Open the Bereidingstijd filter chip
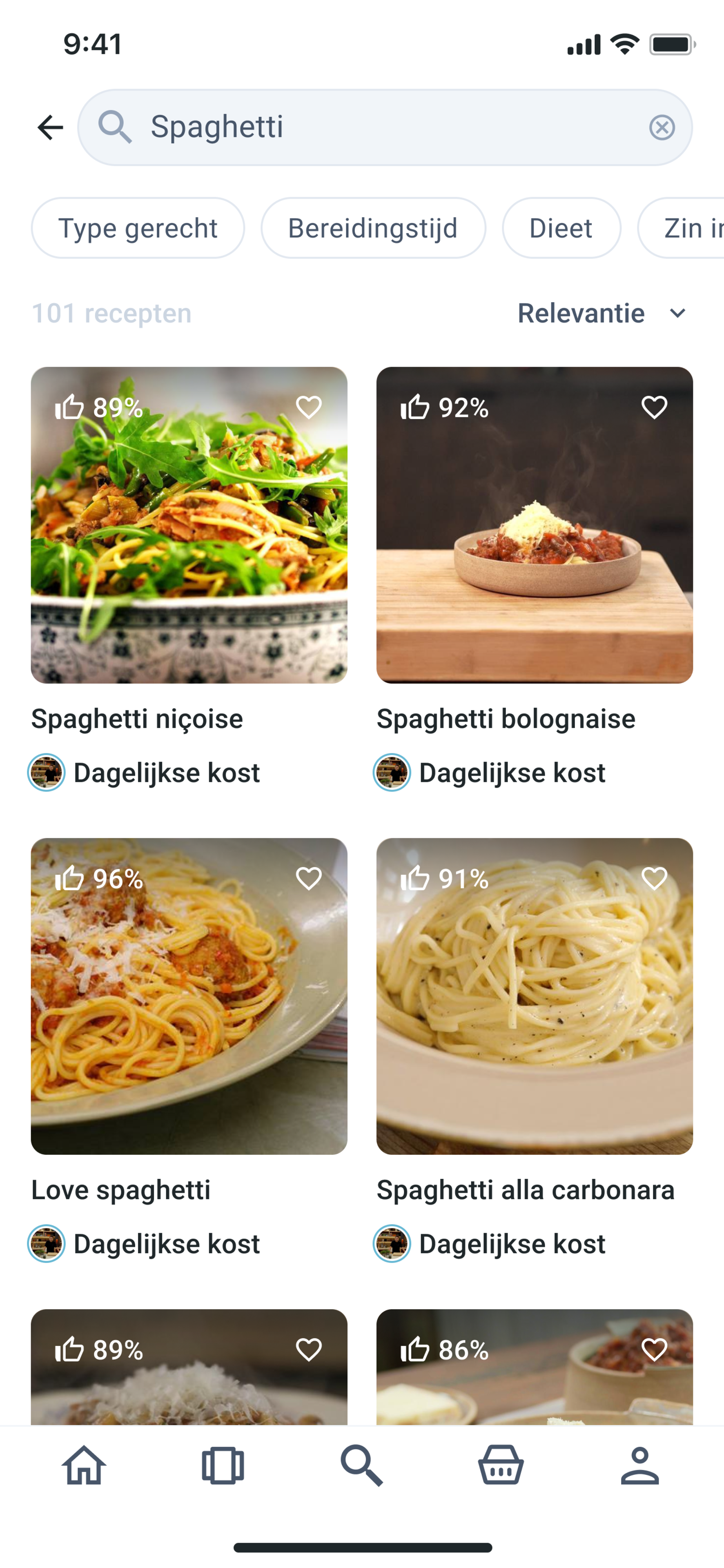This screenshot has height=1568, width=724. point(373,228)
